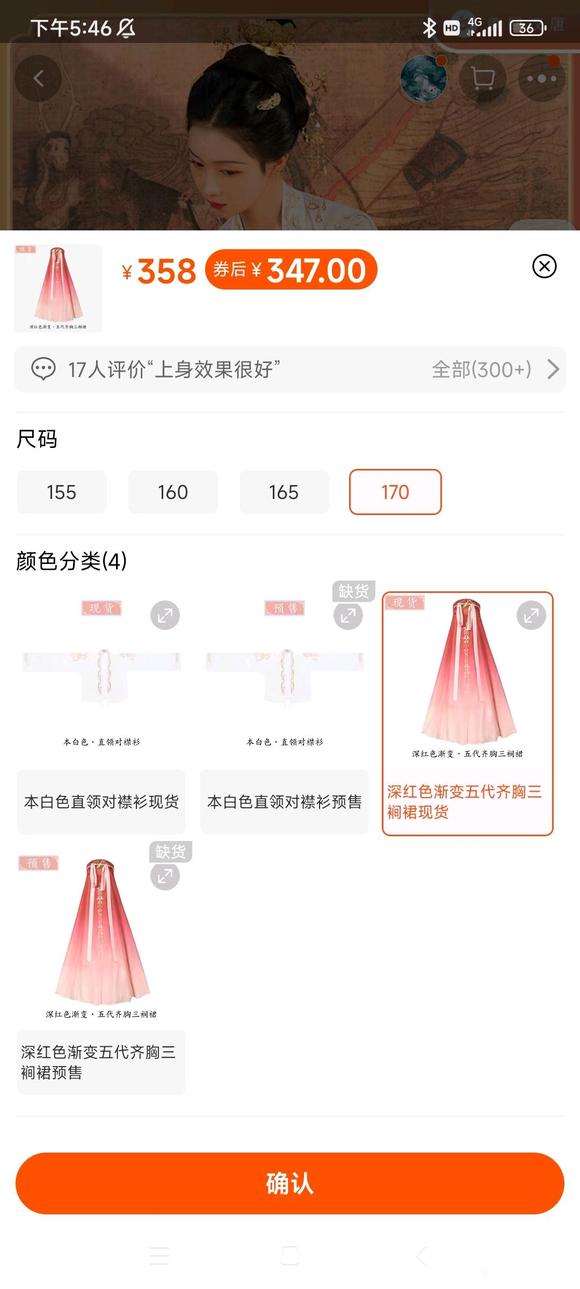The image size is (580, 1289).
Task: Select 本白色直领对襟衫现货 option
Action: pyautogui.click(x=101, y=713)
